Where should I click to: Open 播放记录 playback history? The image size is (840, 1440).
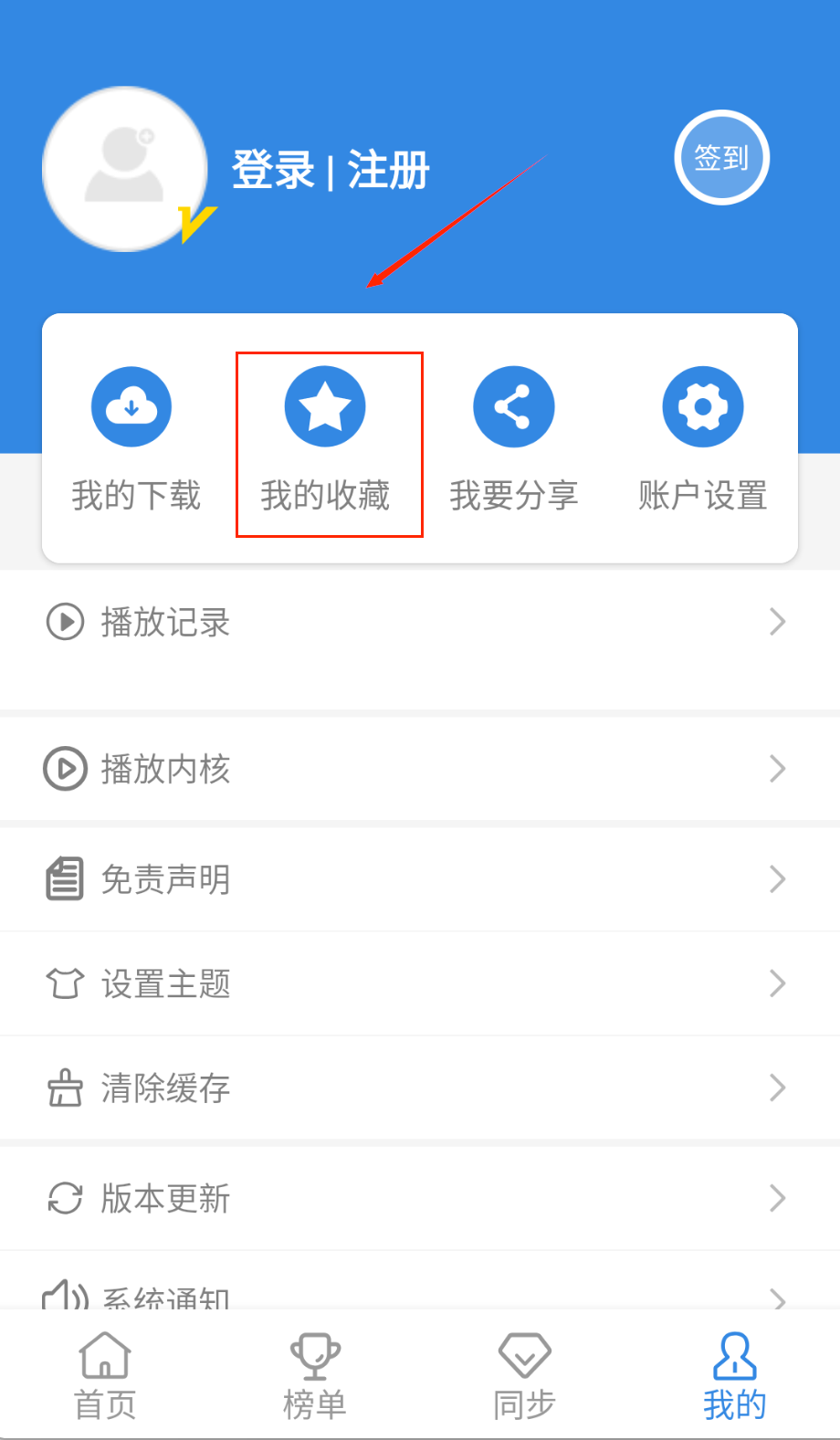(x=420, y=623)
